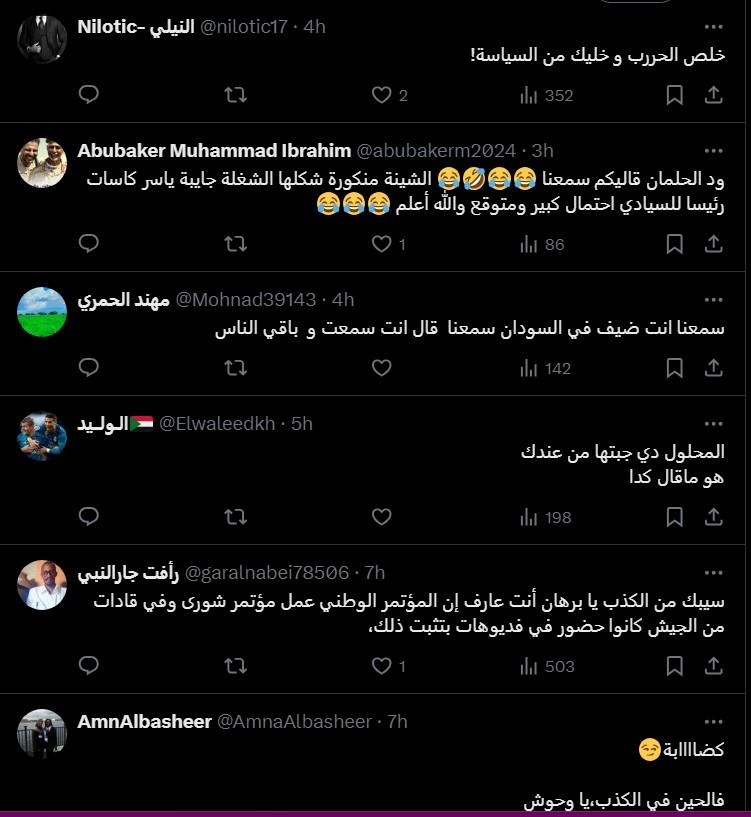This screenshot has width=751, height=817.
Task: Share the reply by @garalnabei78506
Action: (714, 665)
